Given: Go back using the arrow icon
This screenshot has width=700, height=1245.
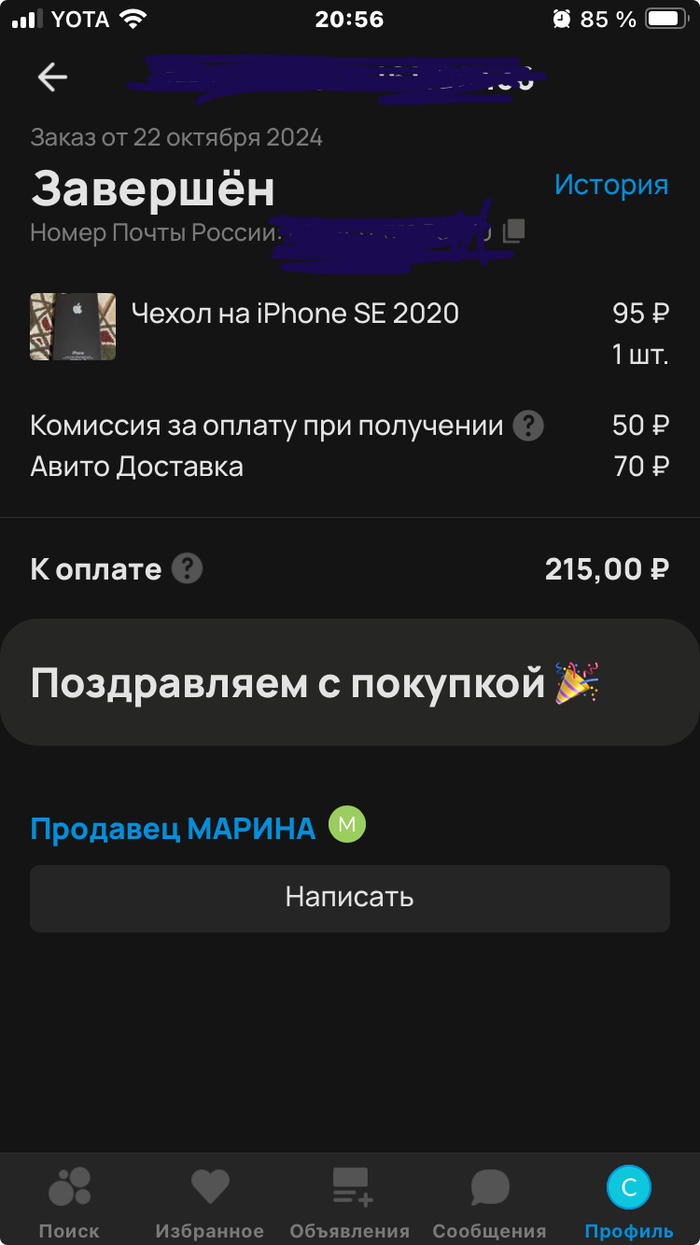Looking at the screenshot, I should (52, 77).
